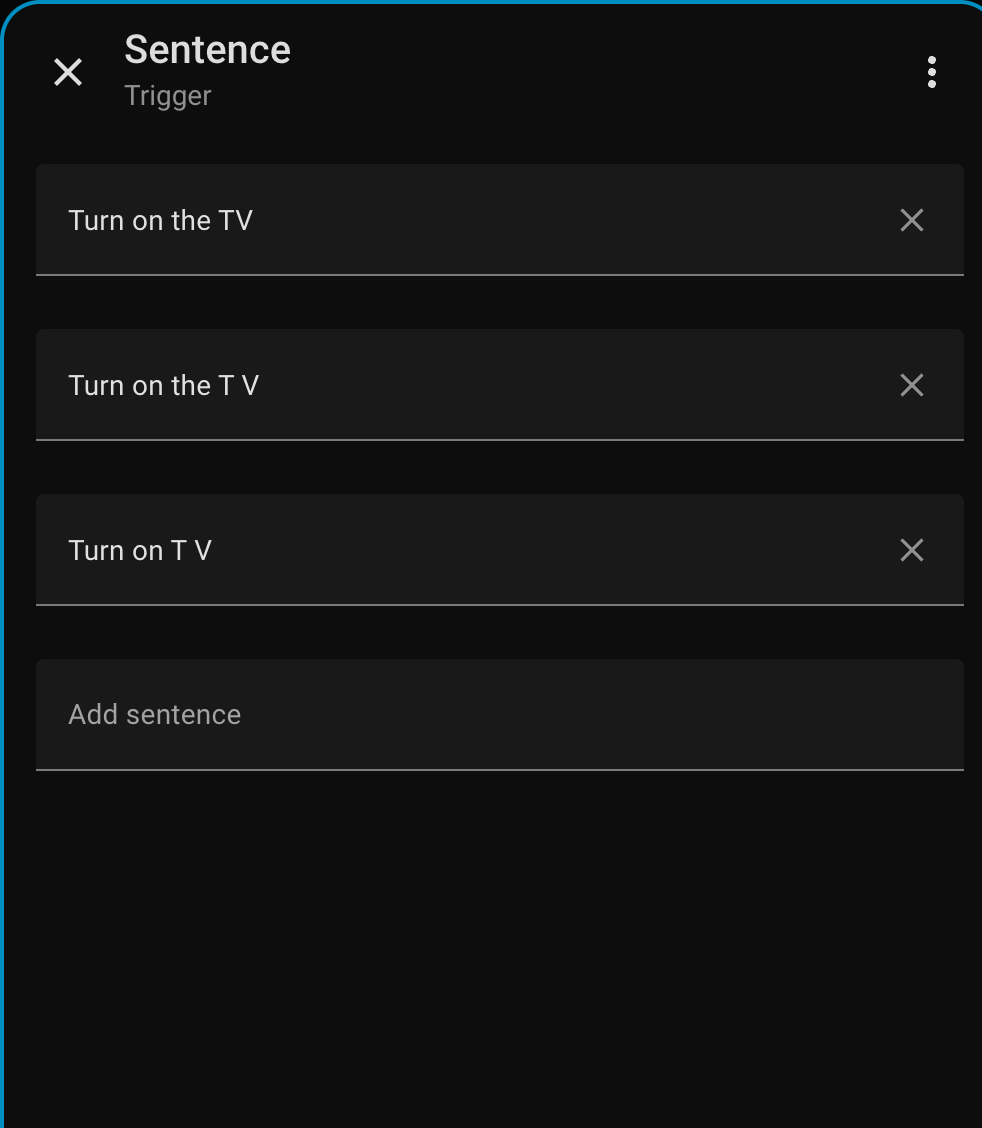Edit the "Turn on T V" sentence field
The height and width of the screenshot is (1128, 982).
point(450,550)
